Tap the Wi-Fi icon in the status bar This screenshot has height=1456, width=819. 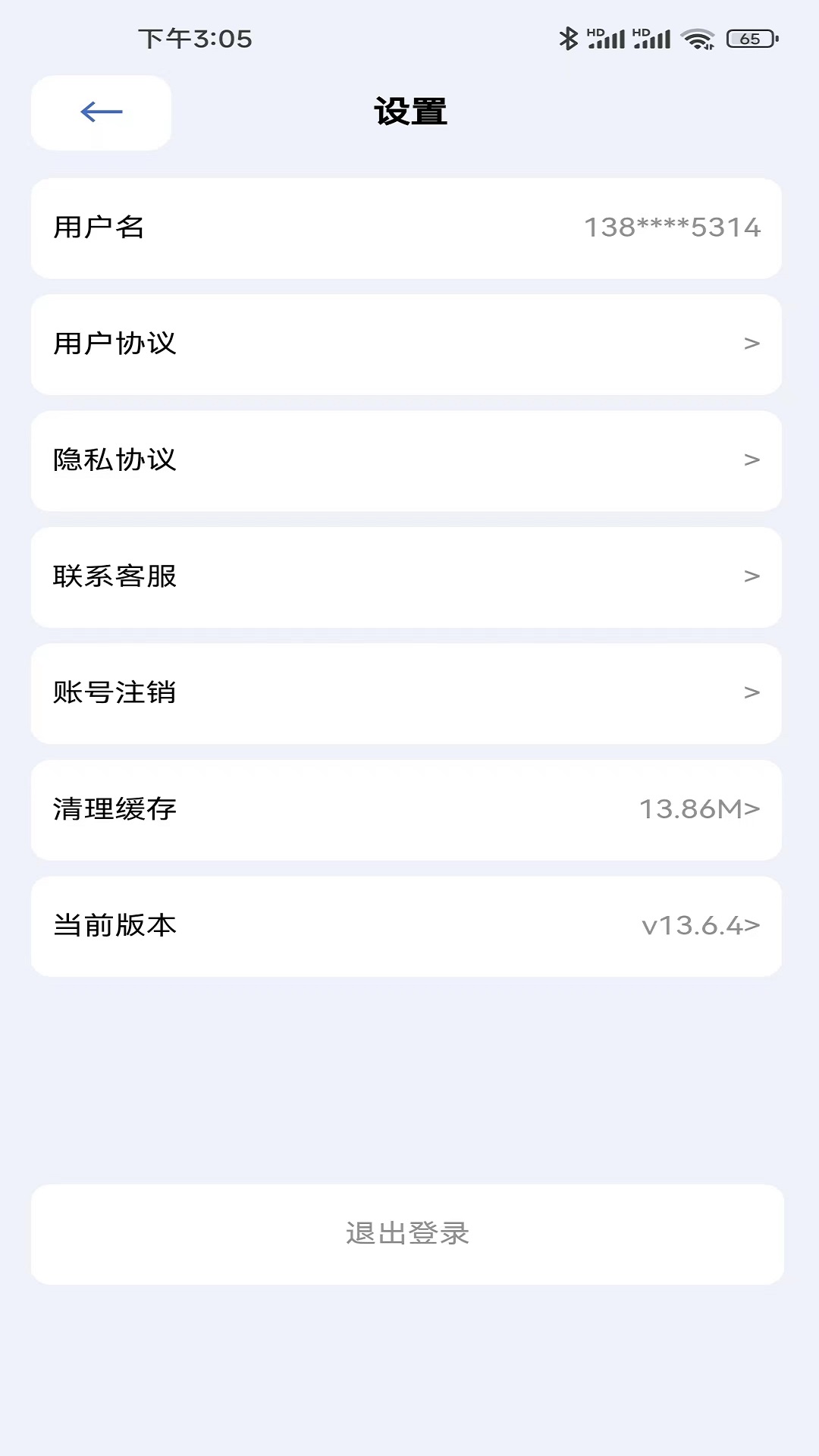pos(697,36)
